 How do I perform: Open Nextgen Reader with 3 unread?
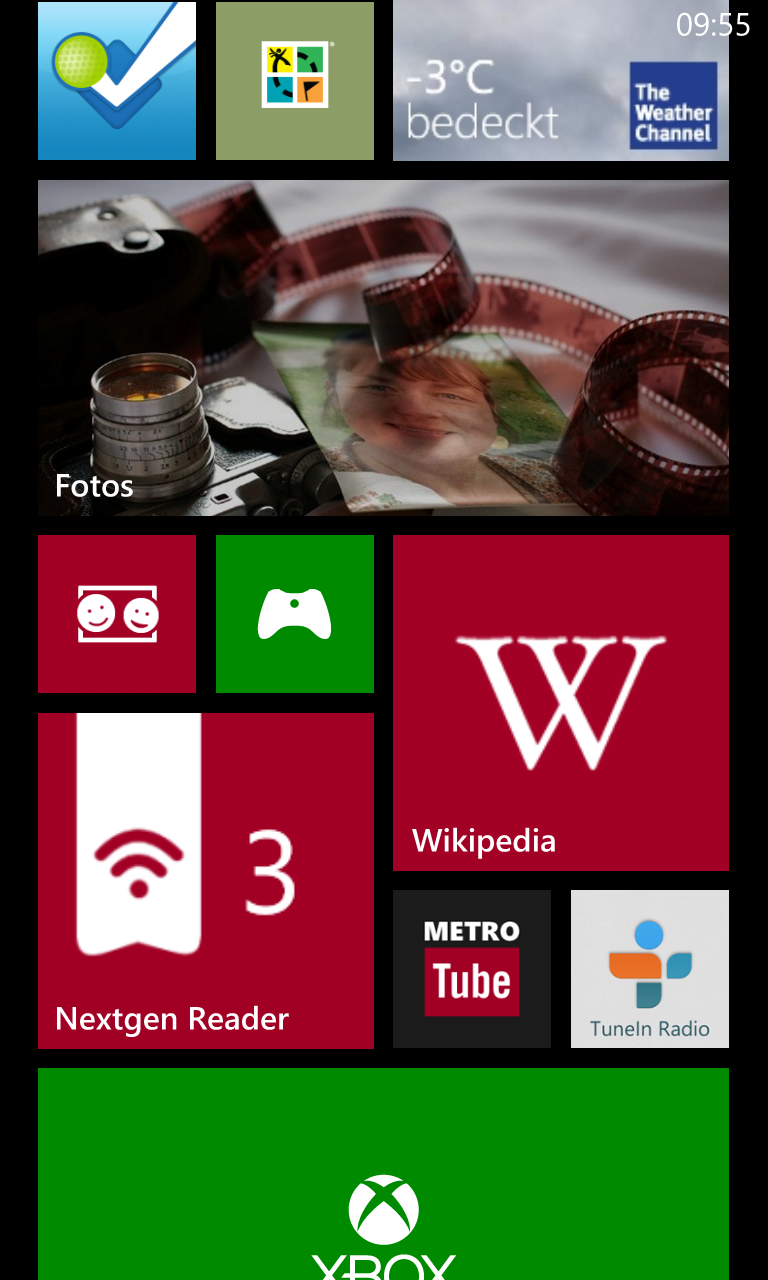[x=206, y=881]
